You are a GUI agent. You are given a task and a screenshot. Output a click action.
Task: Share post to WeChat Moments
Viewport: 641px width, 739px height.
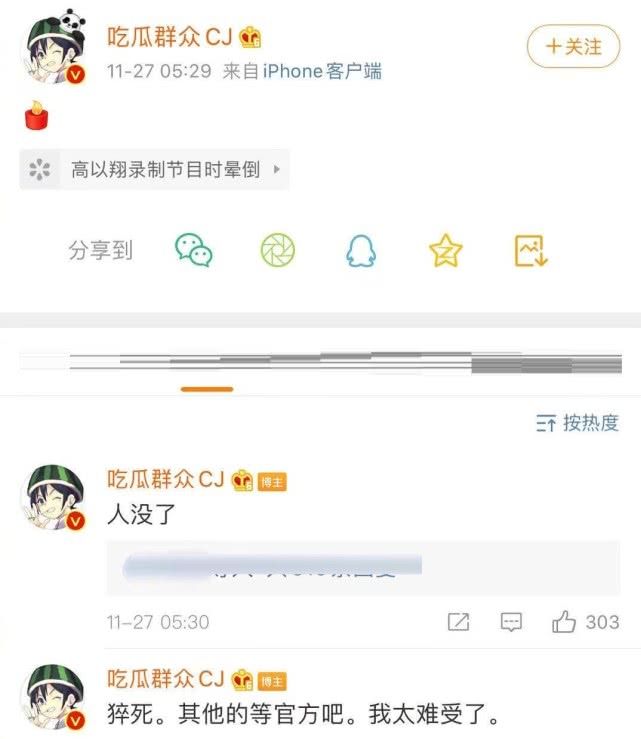coord(278,250)
